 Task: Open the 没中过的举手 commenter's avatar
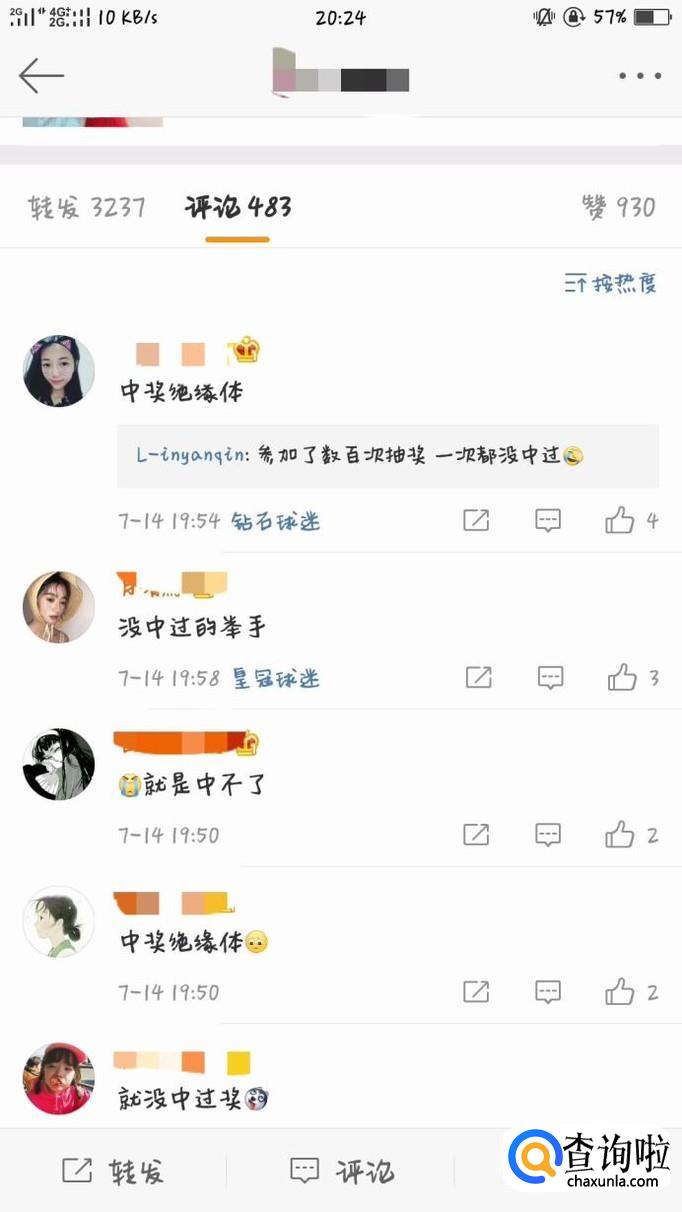click(59, 607)
